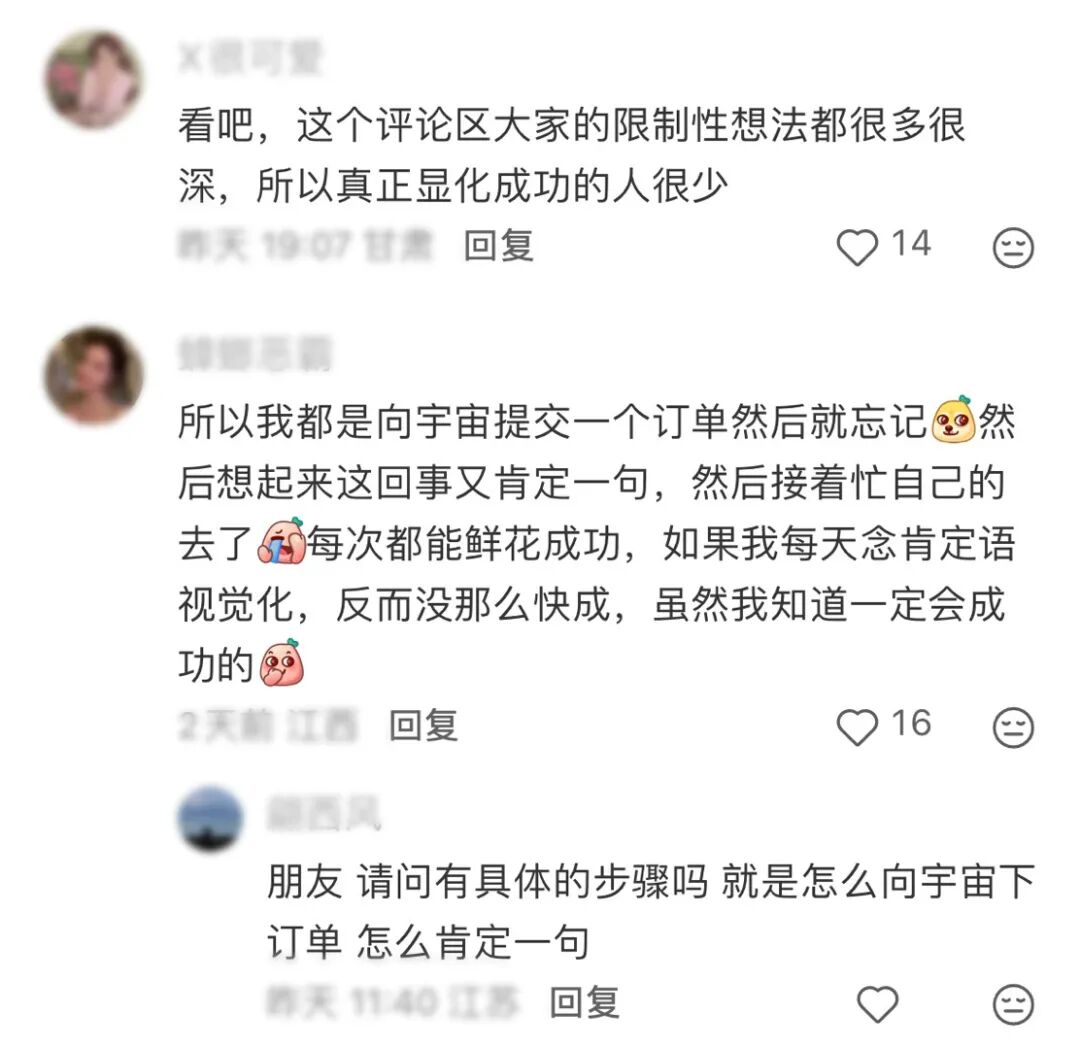Dislike the comment about 限制性想法

pyautogui.click(x=1013, y=247)
